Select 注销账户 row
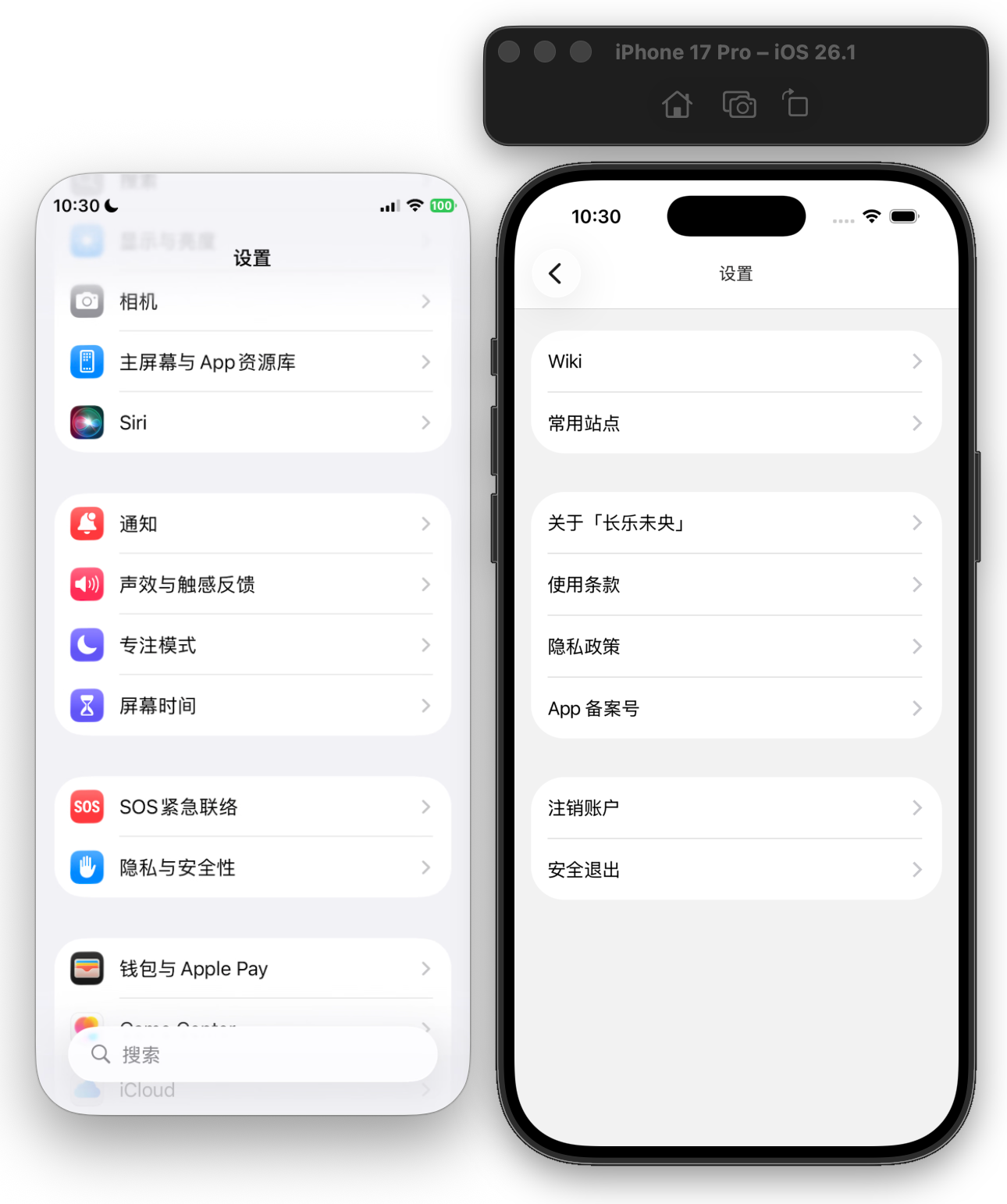Screen dimensions: 1007x1204 (735, 807)
